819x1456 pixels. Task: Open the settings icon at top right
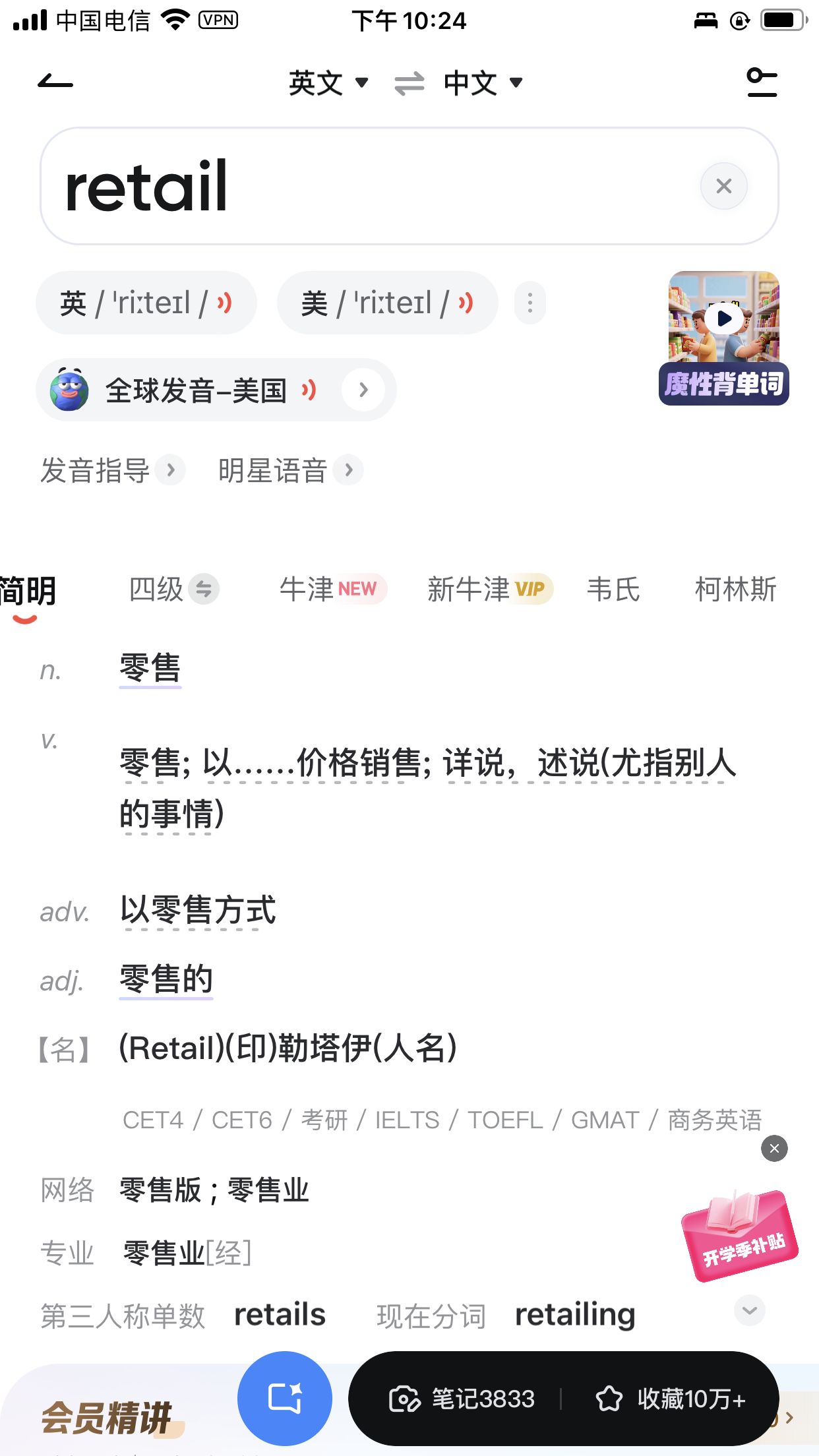pyautogui.click(x=762, y=83)
